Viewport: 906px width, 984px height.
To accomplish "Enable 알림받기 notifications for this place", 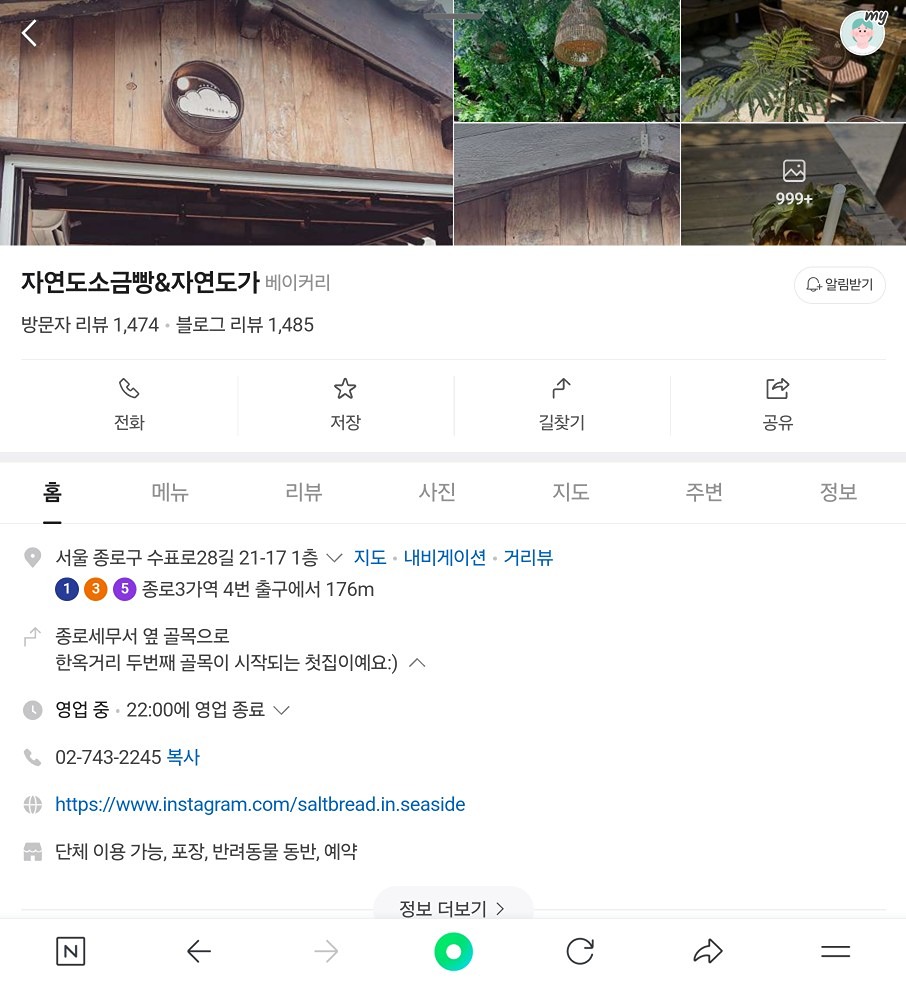I will coord(839,285).
